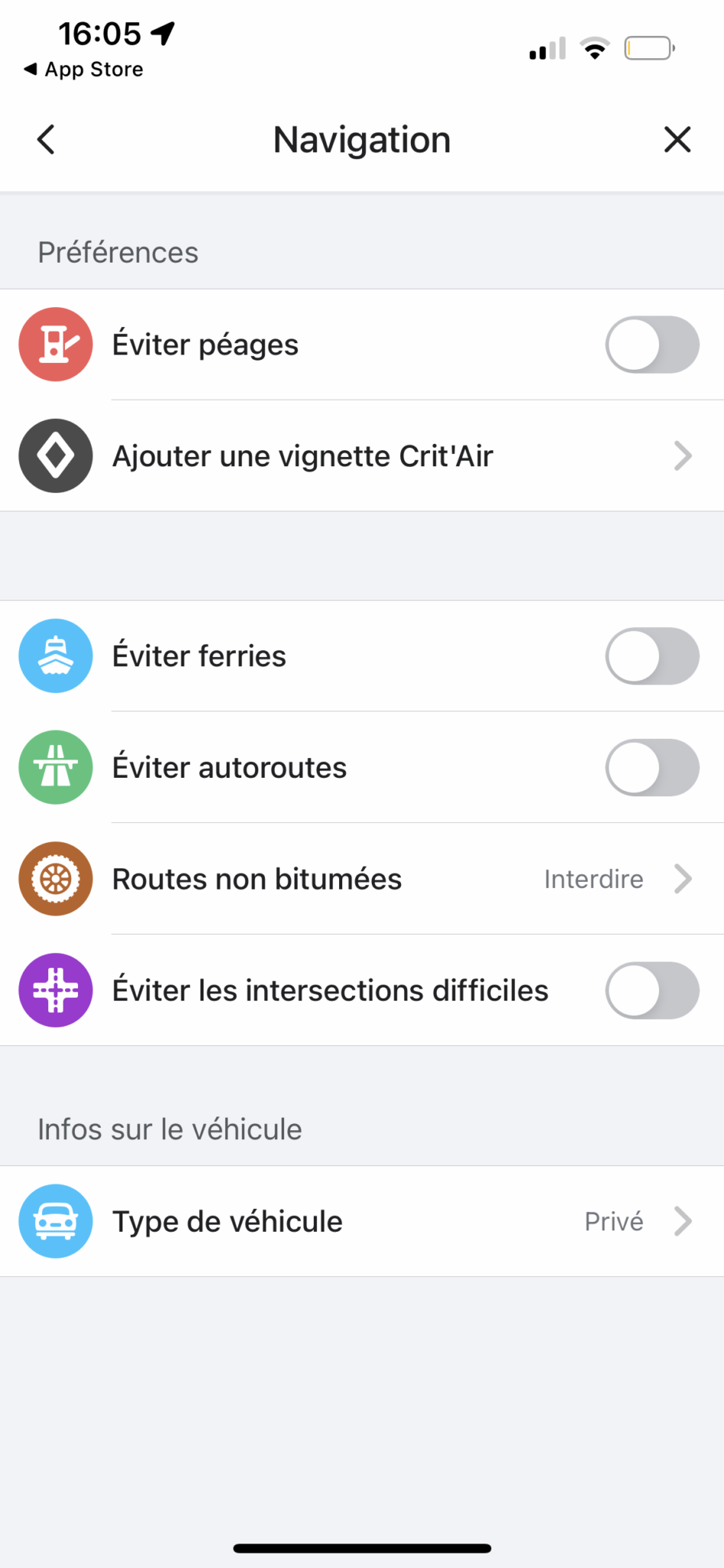The height and width of the screenshot is (1568, 724).
Task: Click the red toll gate icon
Action: 55,344
